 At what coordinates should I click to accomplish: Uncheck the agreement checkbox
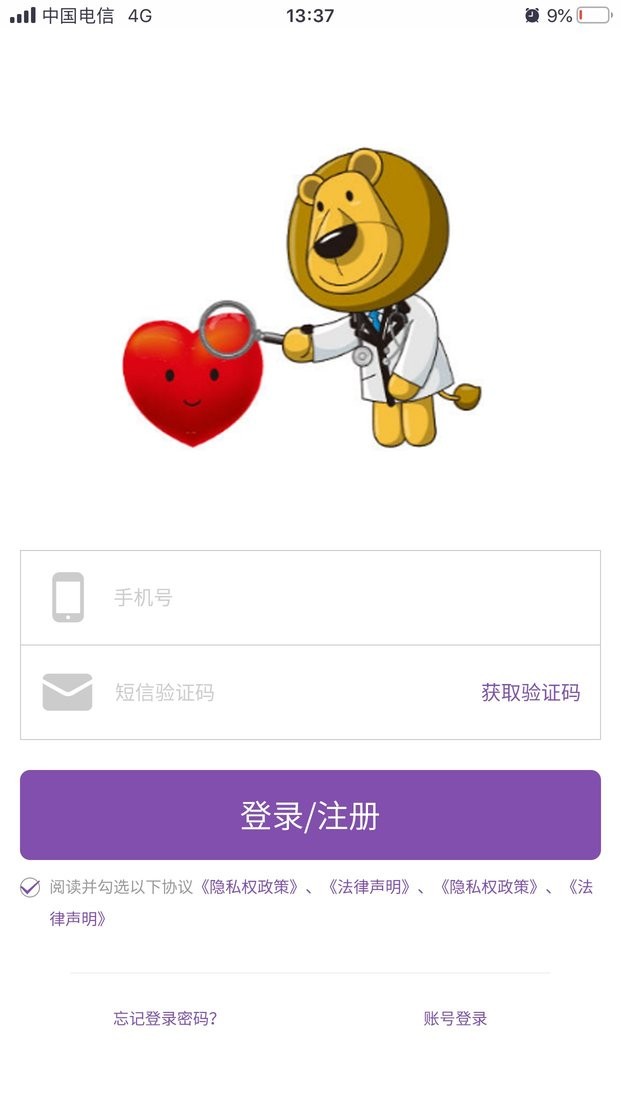30,887
